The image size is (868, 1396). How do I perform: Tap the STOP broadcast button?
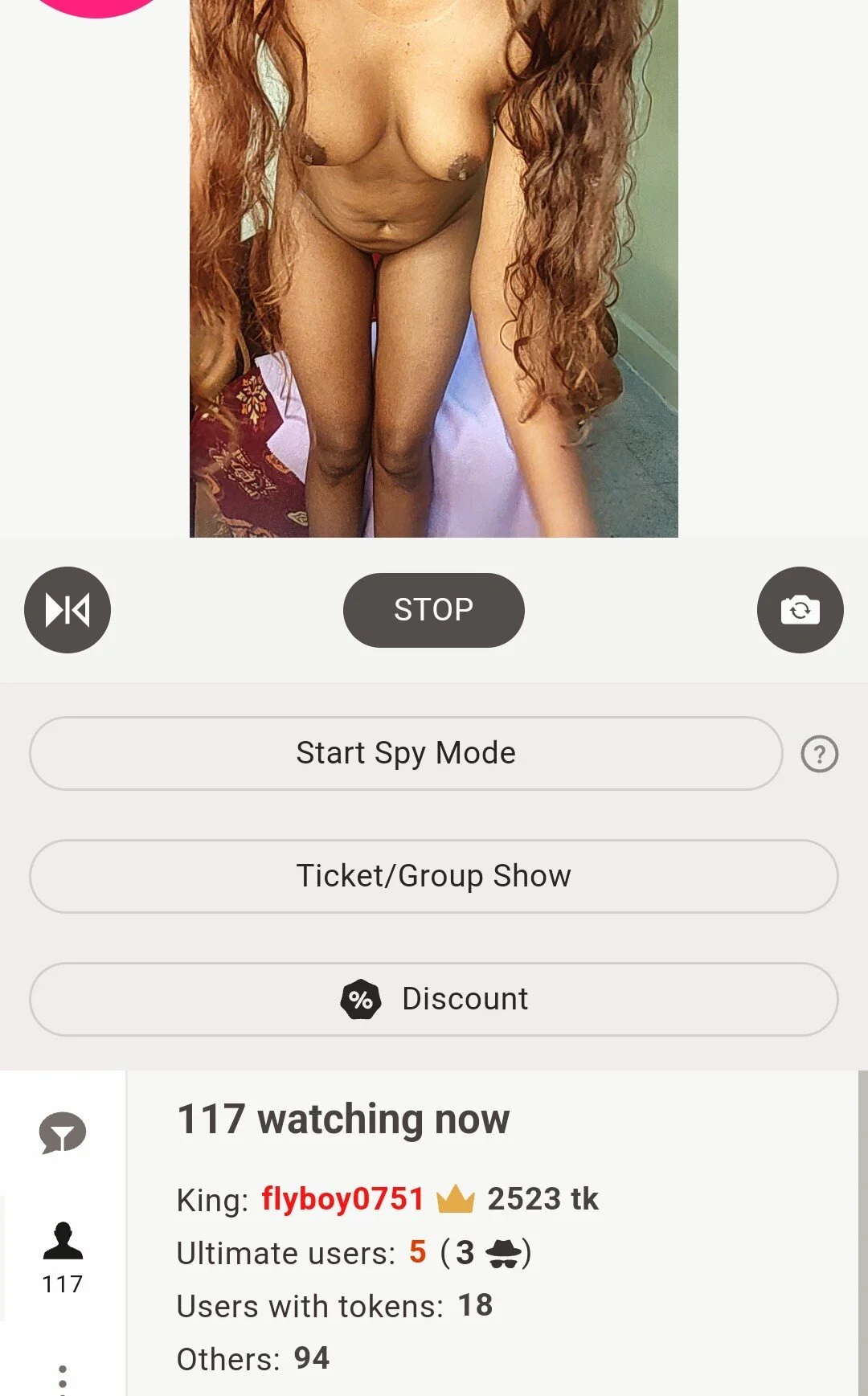(433, 610)
